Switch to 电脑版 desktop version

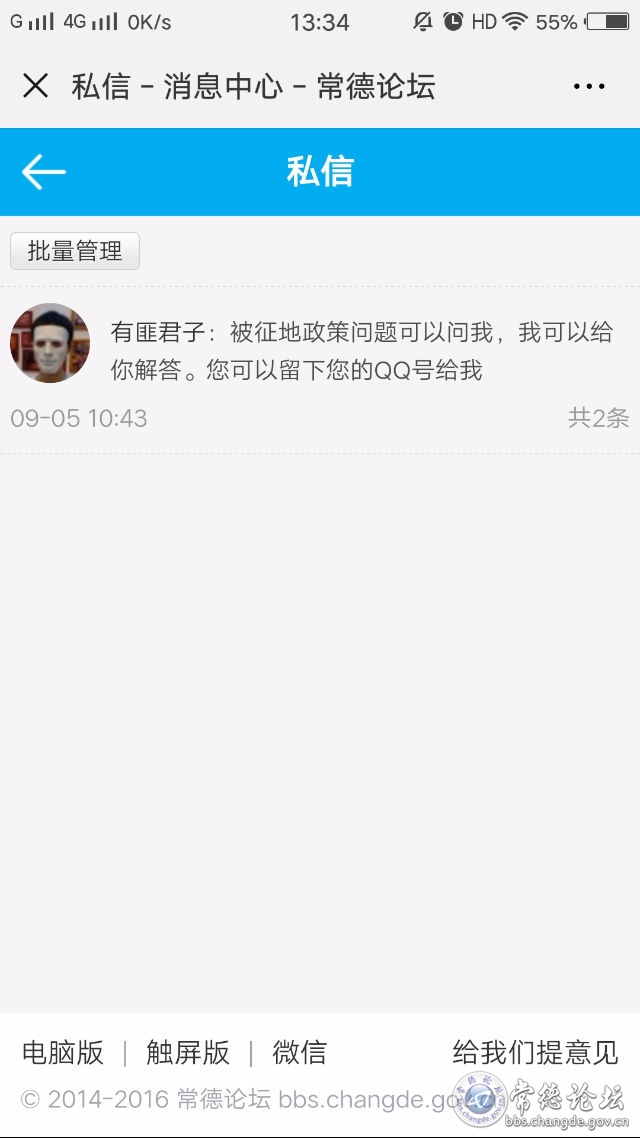(x=63, y=1052)
